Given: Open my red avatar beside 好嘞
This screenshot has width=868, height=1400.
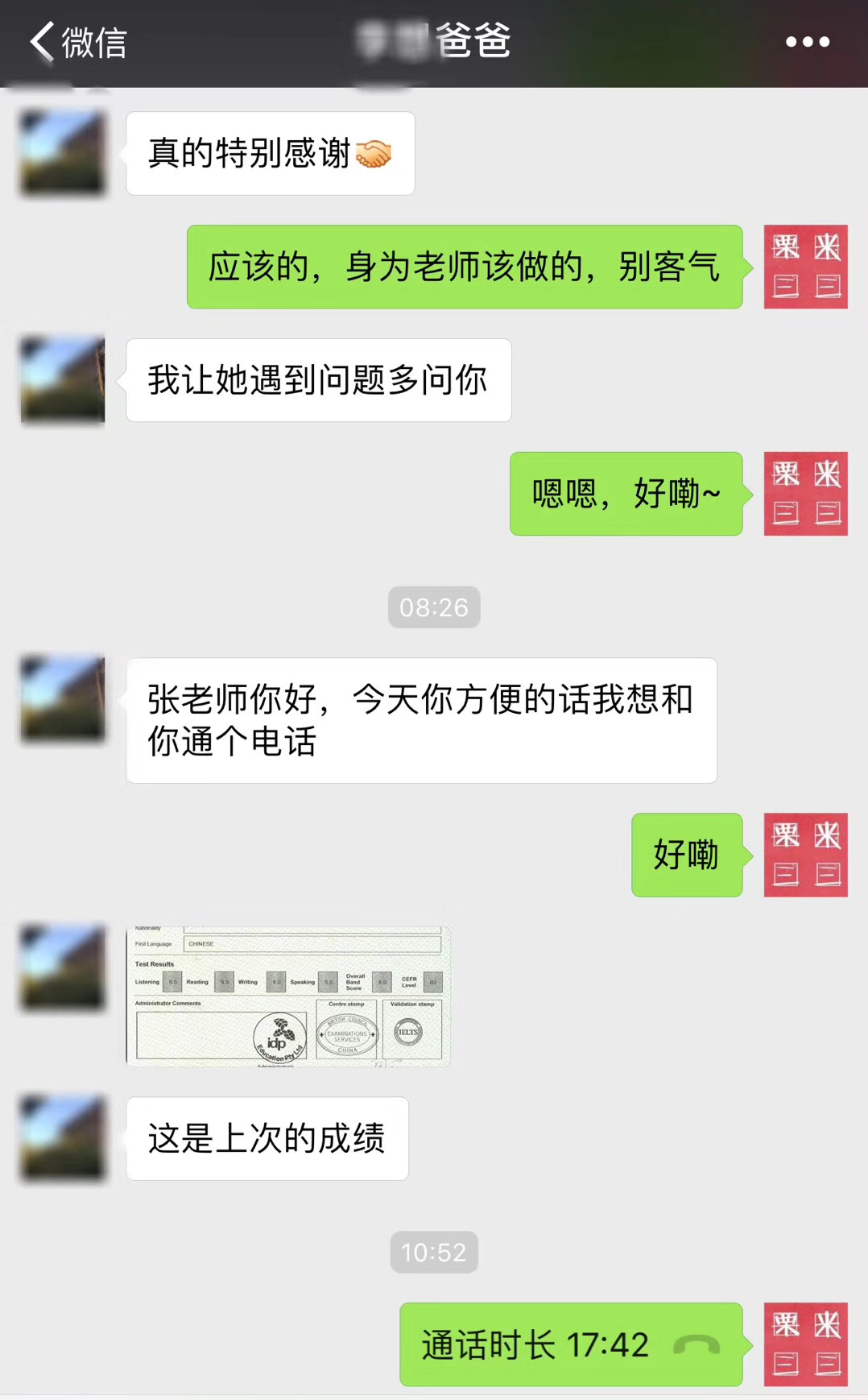Looking at the screenshot, I should (x=805, y=855).
